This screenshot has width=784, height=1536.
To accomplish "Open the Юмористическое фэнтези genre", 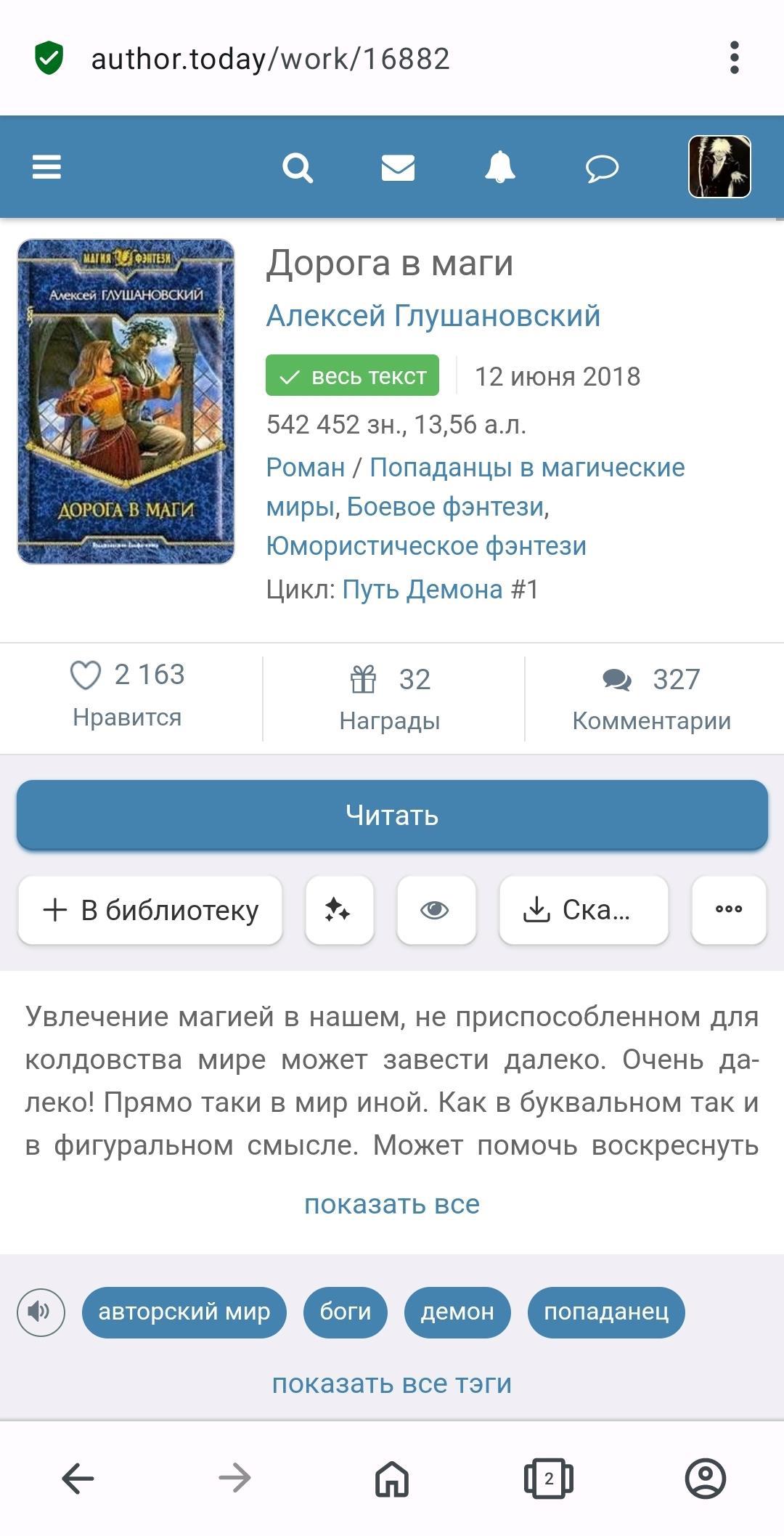I will (x=426, y=546).
